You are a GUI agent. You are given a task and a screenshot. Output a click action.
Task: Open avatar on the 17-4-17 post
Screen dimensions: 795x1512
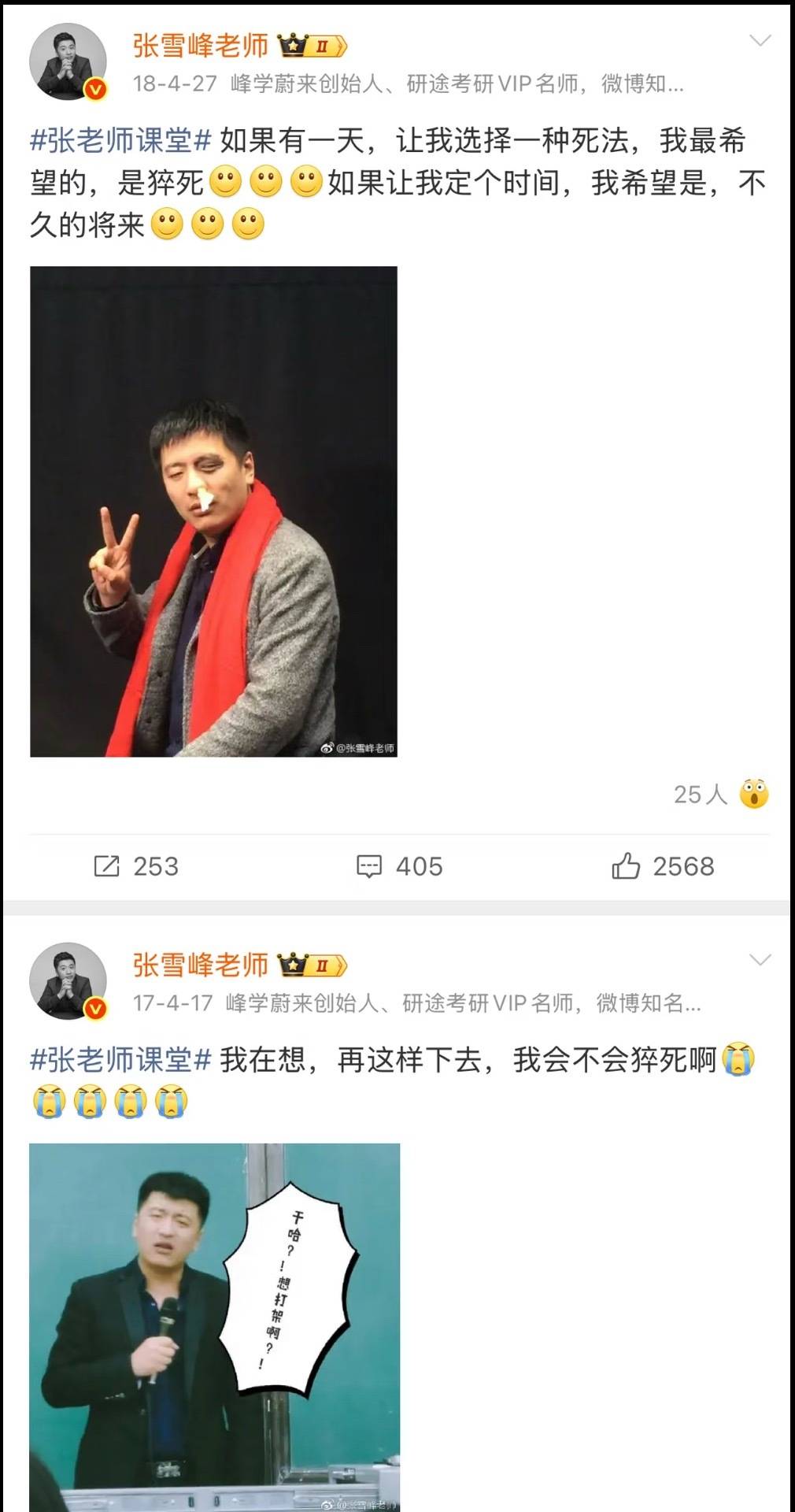[68, 981]
